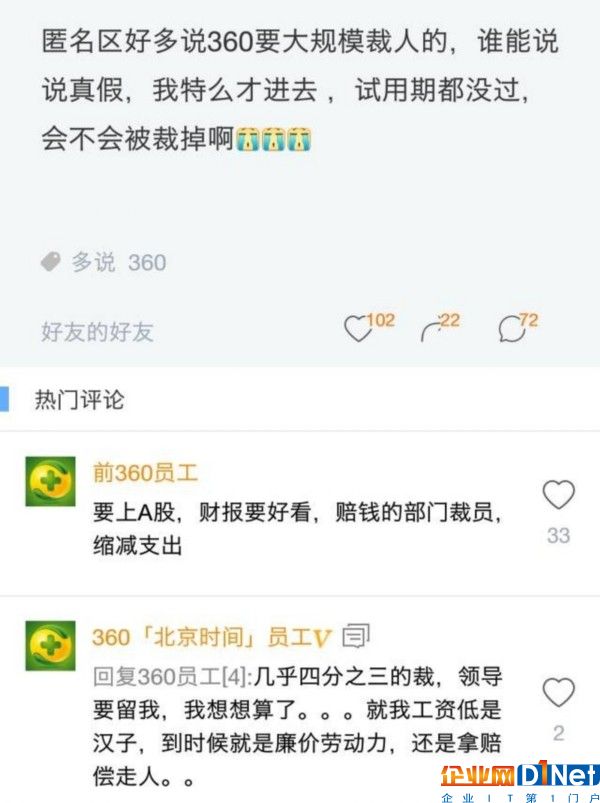
Task: Like the comment by 360「北京时间」员工
Action: click(x=558, y=693)
